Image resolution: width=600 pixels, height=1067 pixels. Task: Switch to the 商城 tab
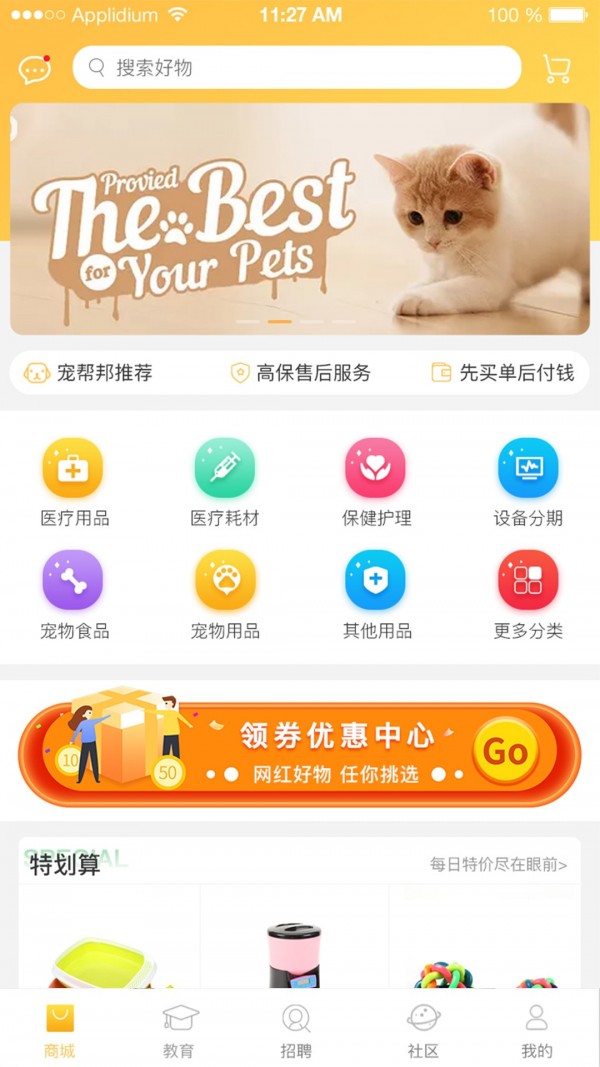(60, 1030)
